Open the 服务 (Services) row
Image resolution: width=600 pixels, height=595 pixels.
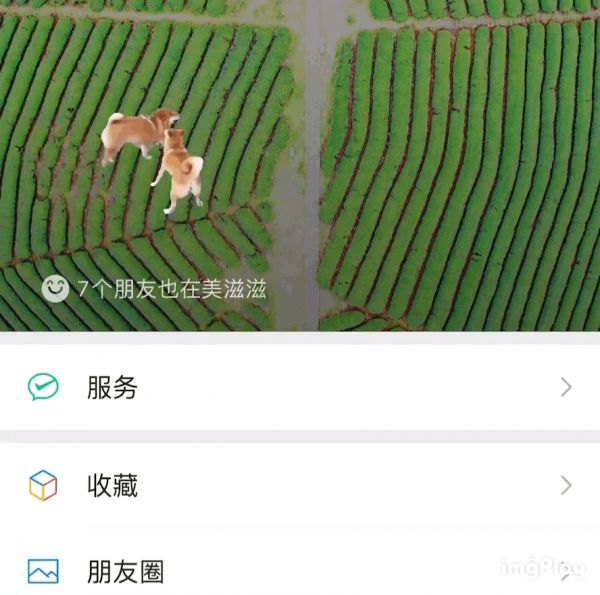(x=300, y=387)
